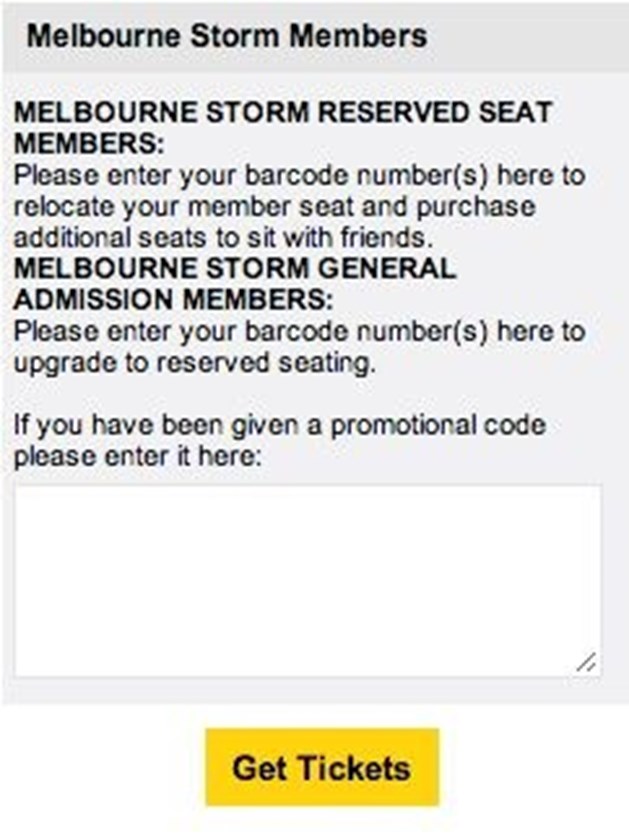This screenshot has width=629, height=840.
Task: Tap the Get Tickets button
Action: pos(321,767)
